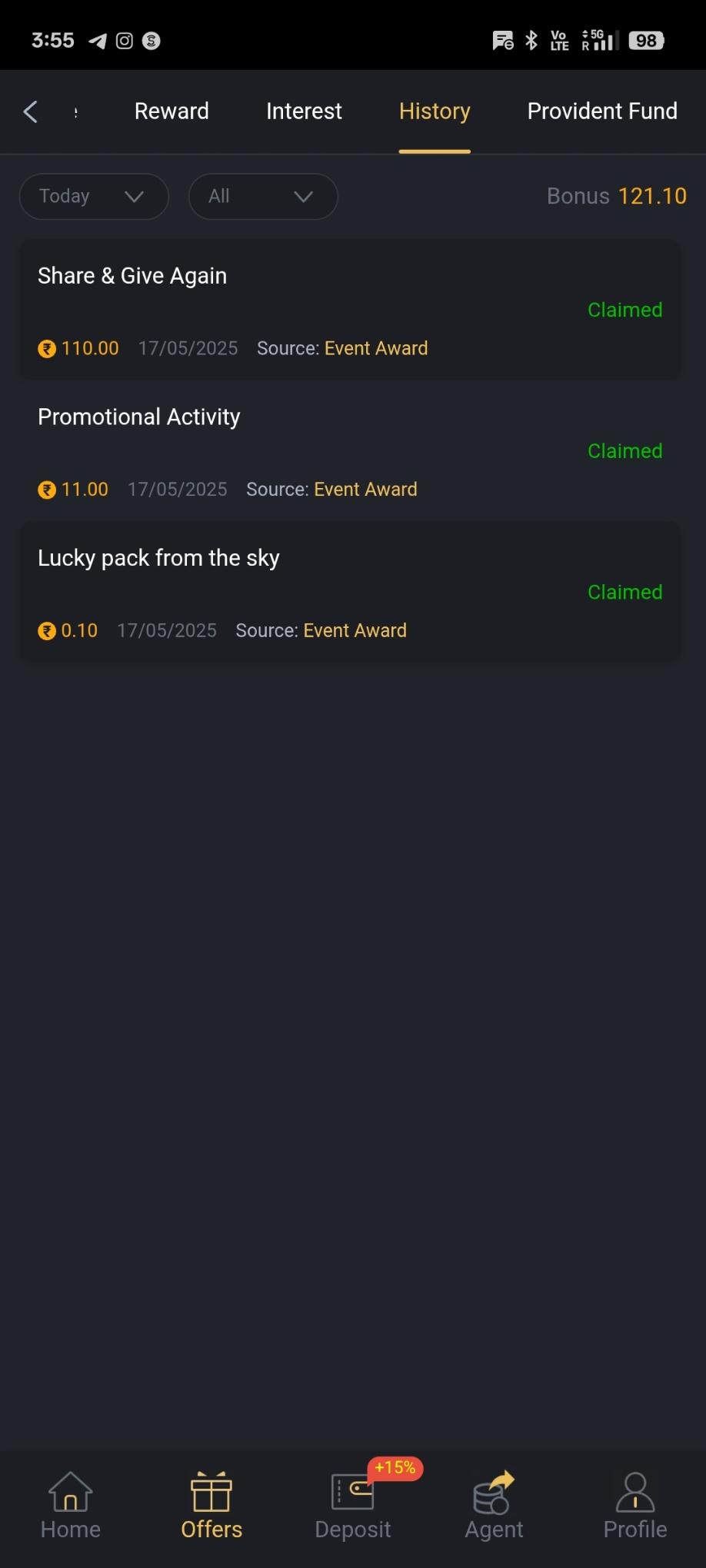Switch to the Reward tab
The height and width of the screenshot is (1568, 706).
click(172, 111)
